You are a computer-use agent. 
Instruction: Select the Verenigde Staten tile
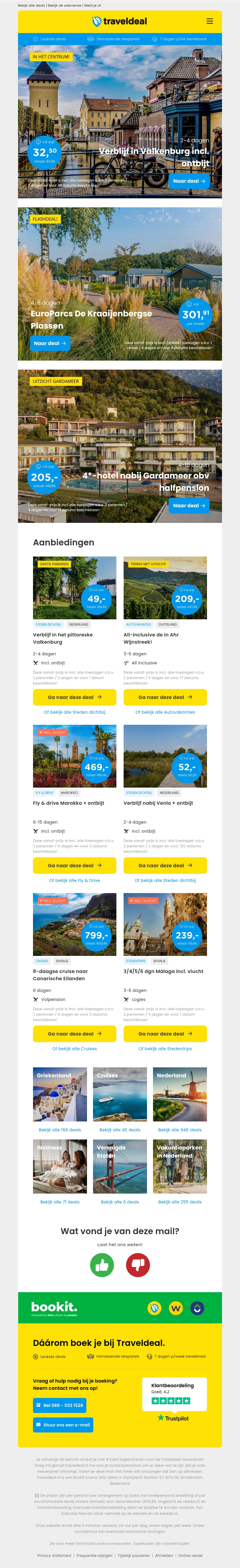120,1166
